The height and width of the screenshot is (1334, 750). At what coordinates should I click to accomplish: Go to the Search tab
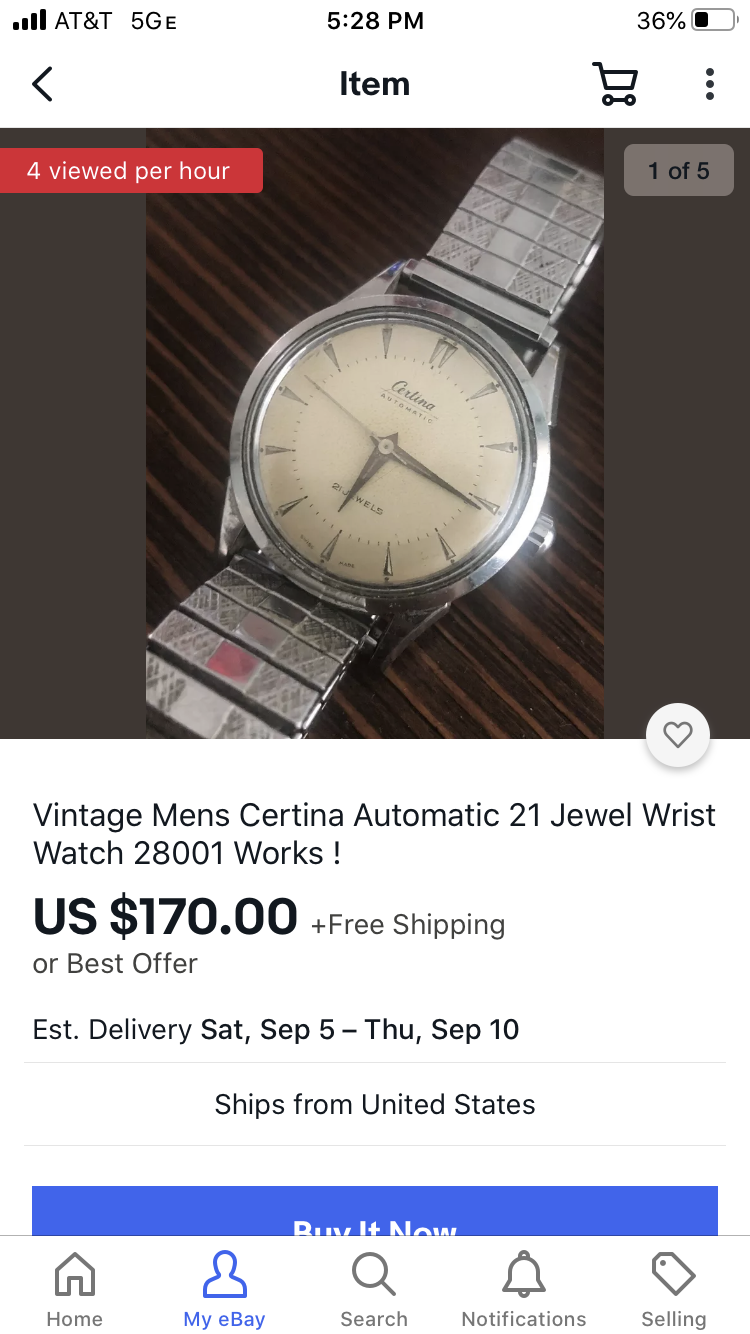pyautogui.click(x=374, y=1290)
